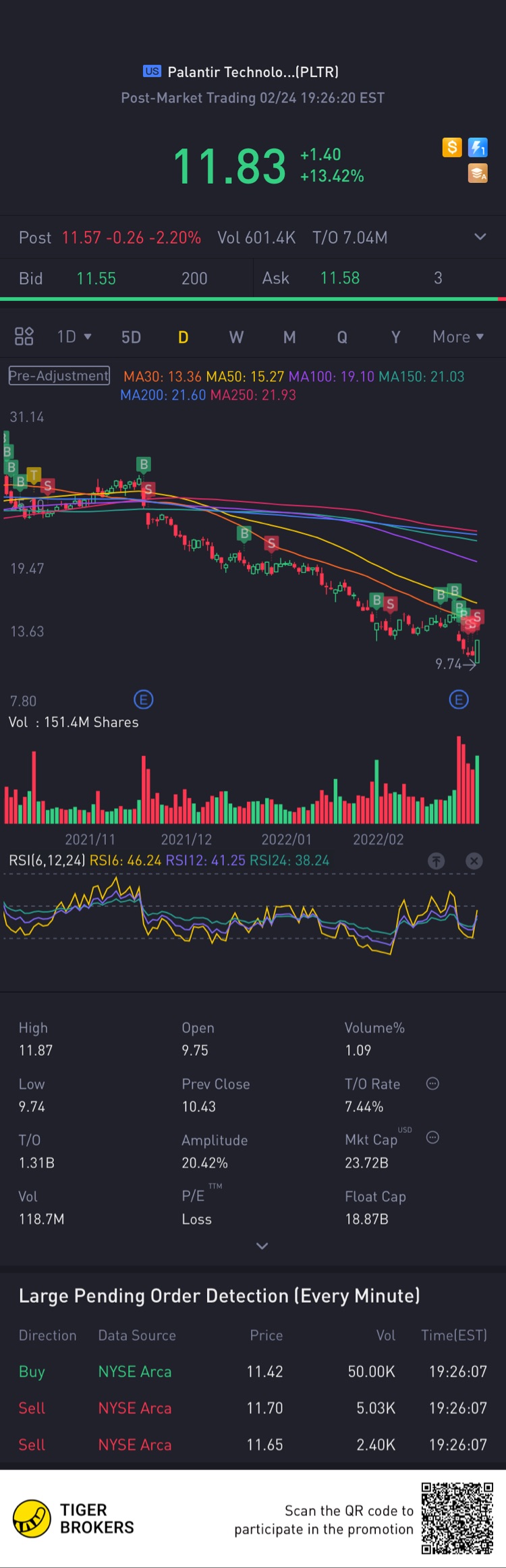Open the Mkt Cap info icon
The height and width of the screenshot is (1568, 506).
(x=433, y=1137)
